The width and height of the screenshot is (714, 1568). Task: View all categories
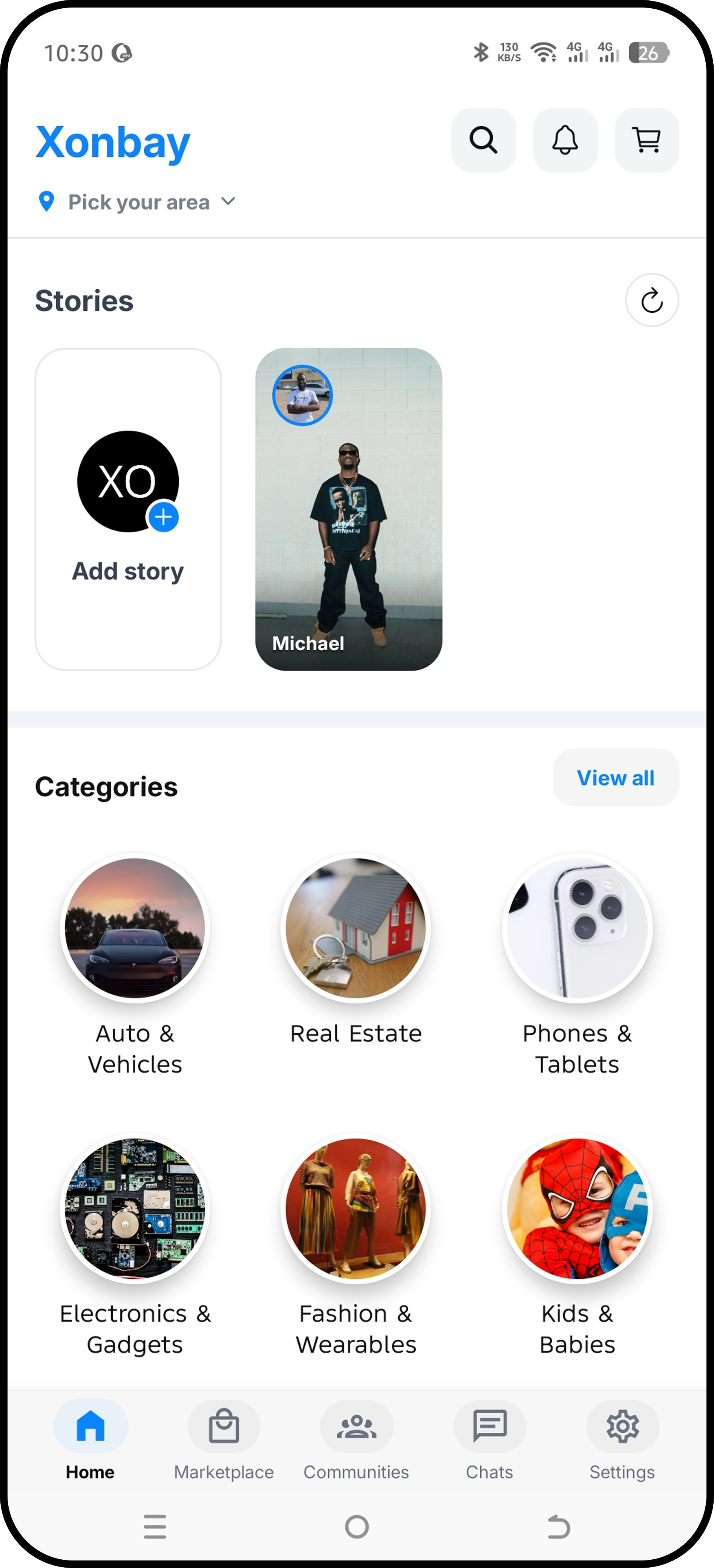[x=615, y=777]
